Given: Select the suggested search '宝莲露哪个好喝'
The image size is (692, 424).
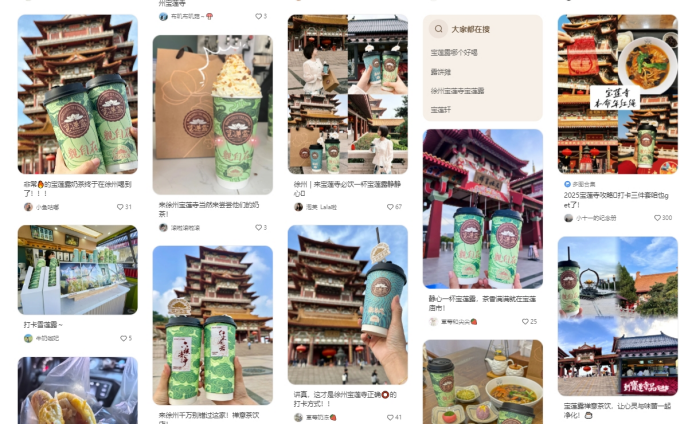Looking at the screenshot, I should point(456,52).
